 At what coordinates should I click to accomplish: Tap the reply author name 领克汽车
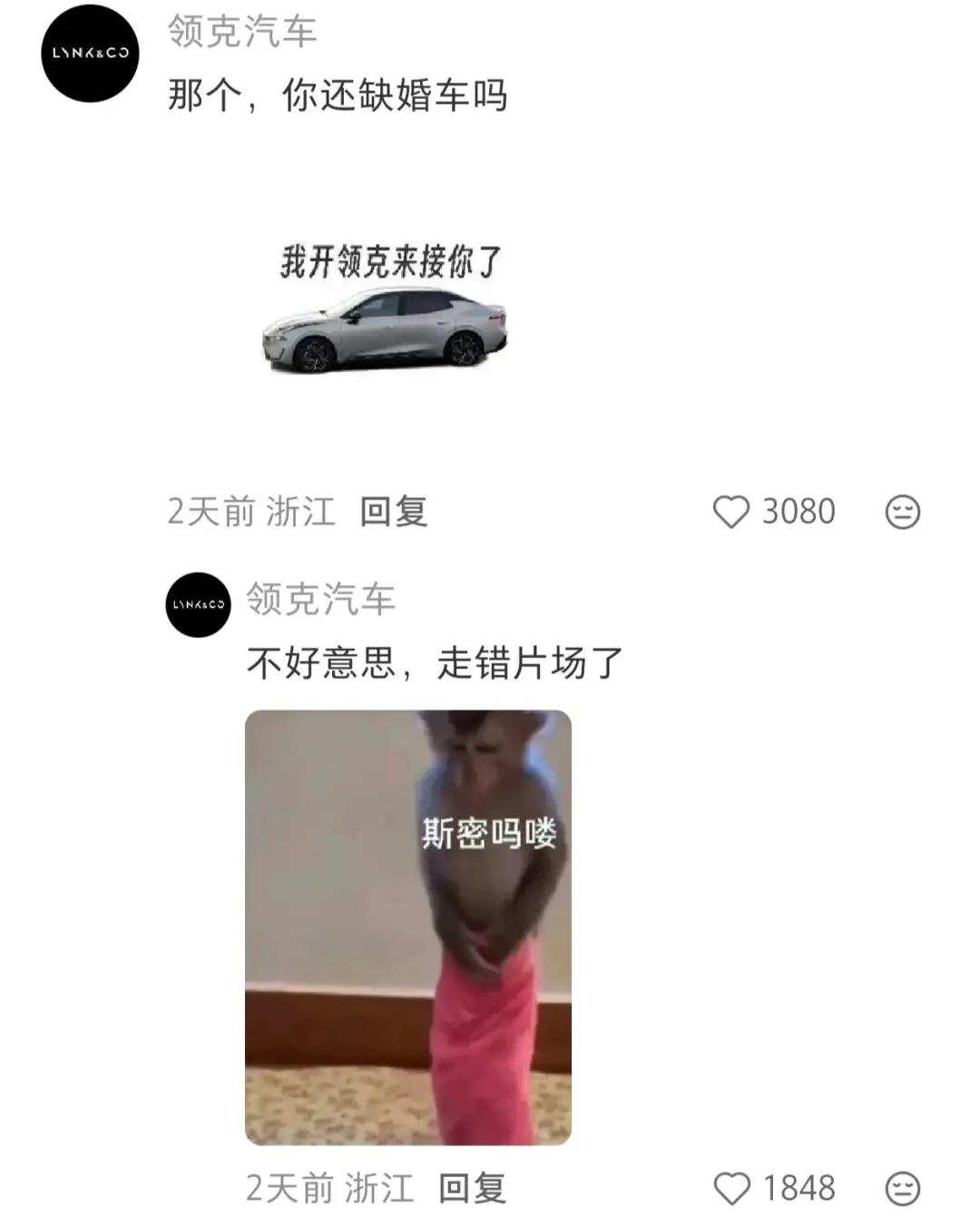pos(319,597)
